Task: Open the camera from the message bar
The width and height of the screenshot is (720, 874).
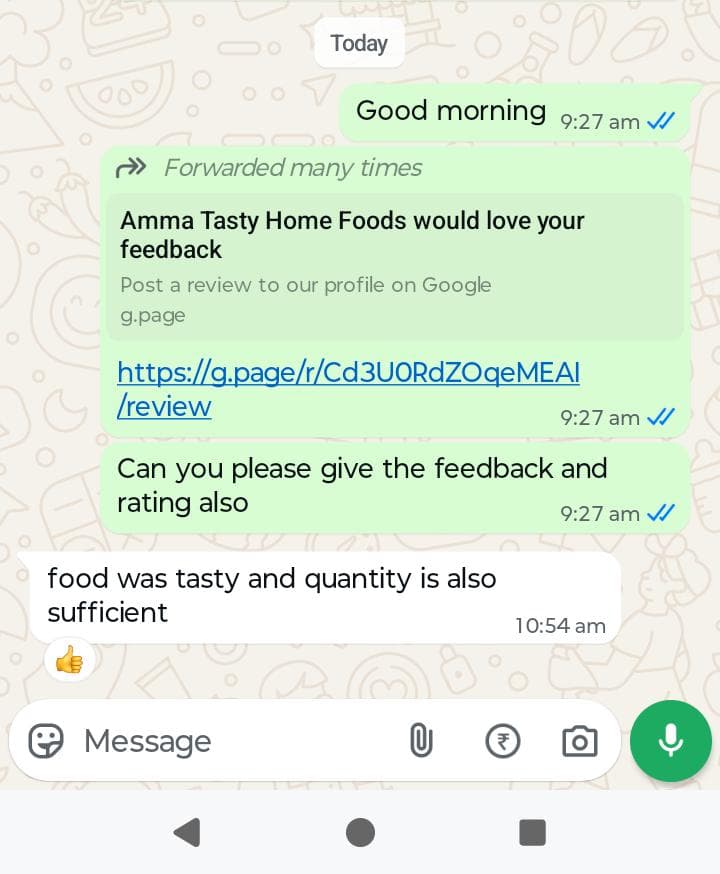Action: tap(579, 741)
